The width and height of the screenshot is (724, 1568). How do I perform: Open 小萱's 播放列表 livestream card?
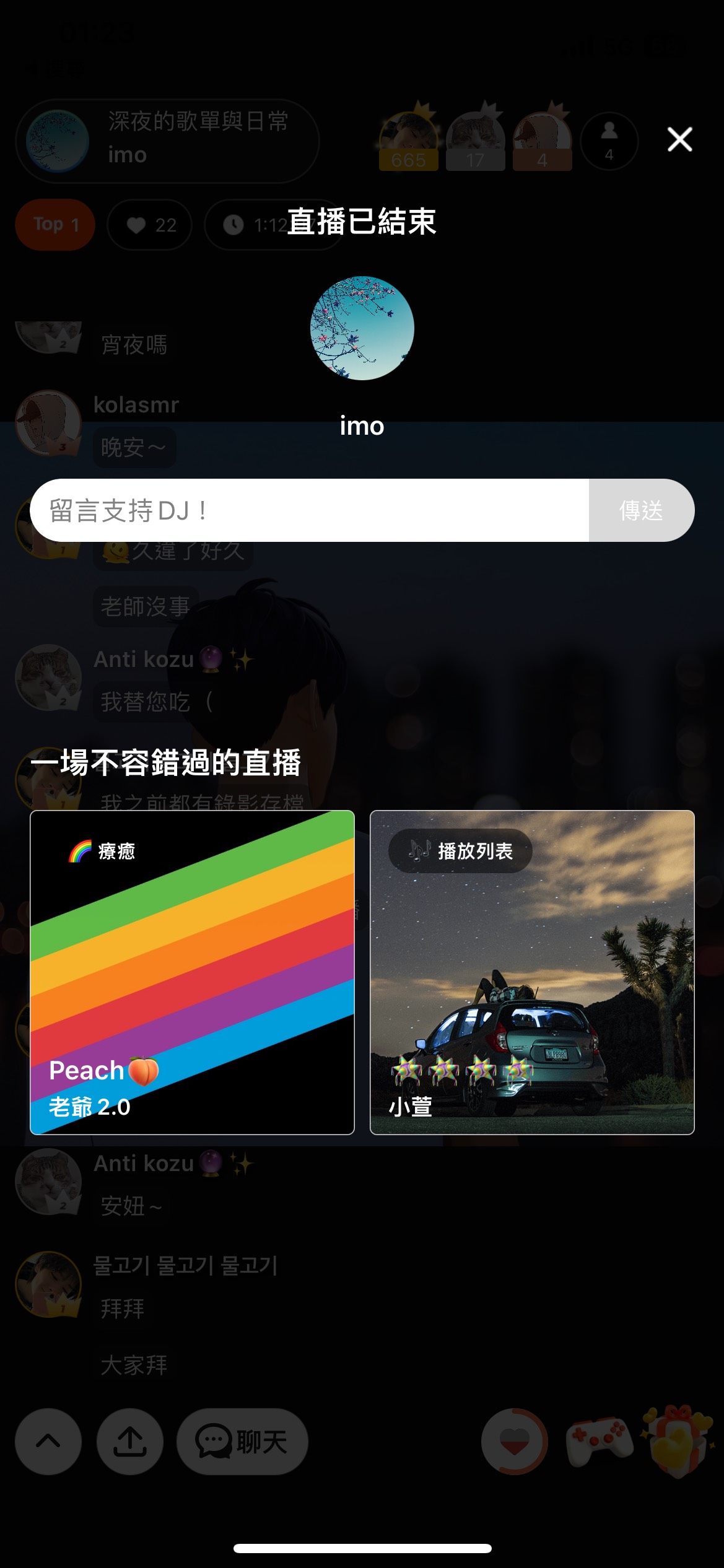click(x=532, y=972)
